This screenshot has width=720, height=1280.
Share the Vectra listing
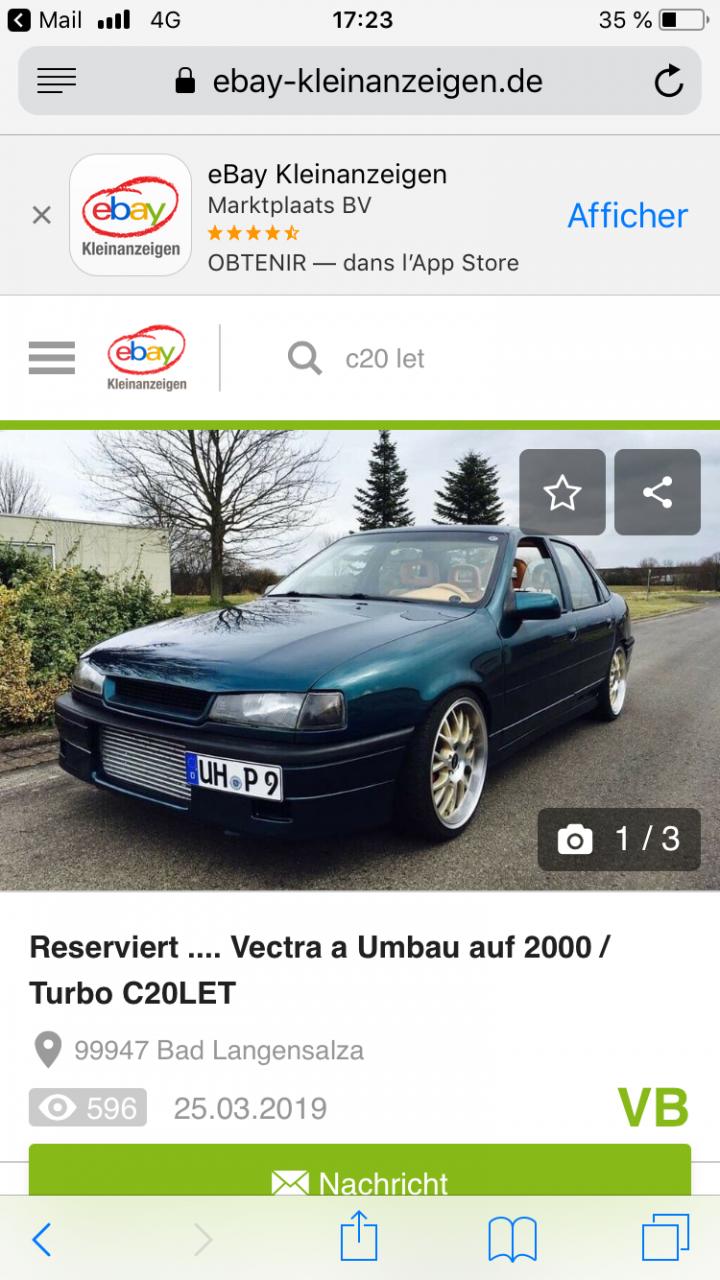tap(657, 492)
